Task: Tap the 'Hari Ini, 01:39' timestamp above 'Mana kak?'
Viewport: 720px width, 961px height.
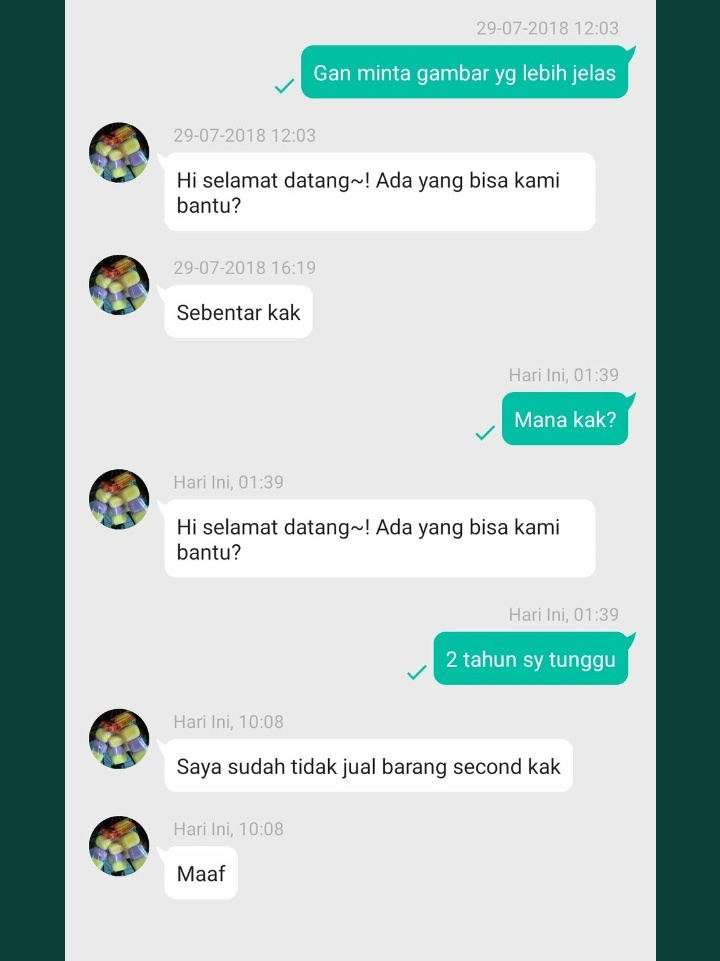Action: click(x=564, y=374)
